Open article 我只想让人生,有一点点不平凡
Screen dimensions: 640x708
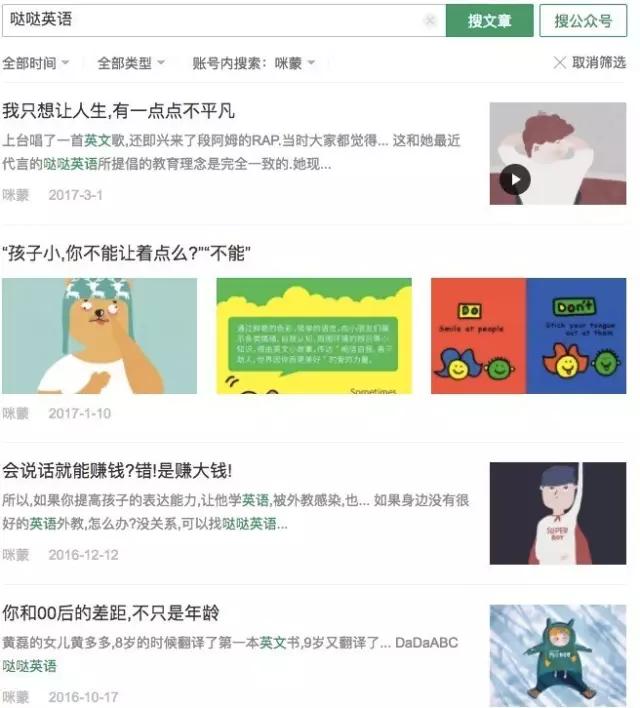pyautogui.click(x=119, y=110)
